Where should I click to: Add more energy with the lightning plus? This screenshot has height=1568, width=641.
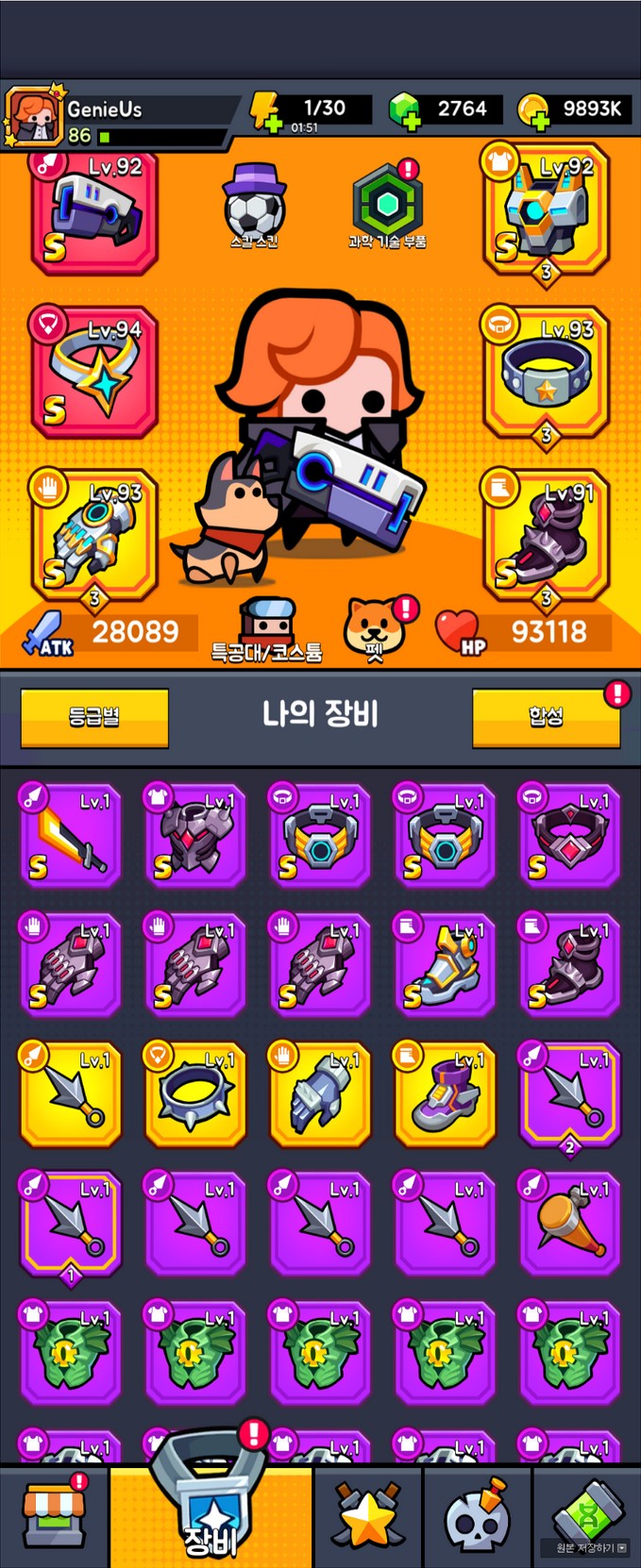pyautogui.click(x=266, y=112)
